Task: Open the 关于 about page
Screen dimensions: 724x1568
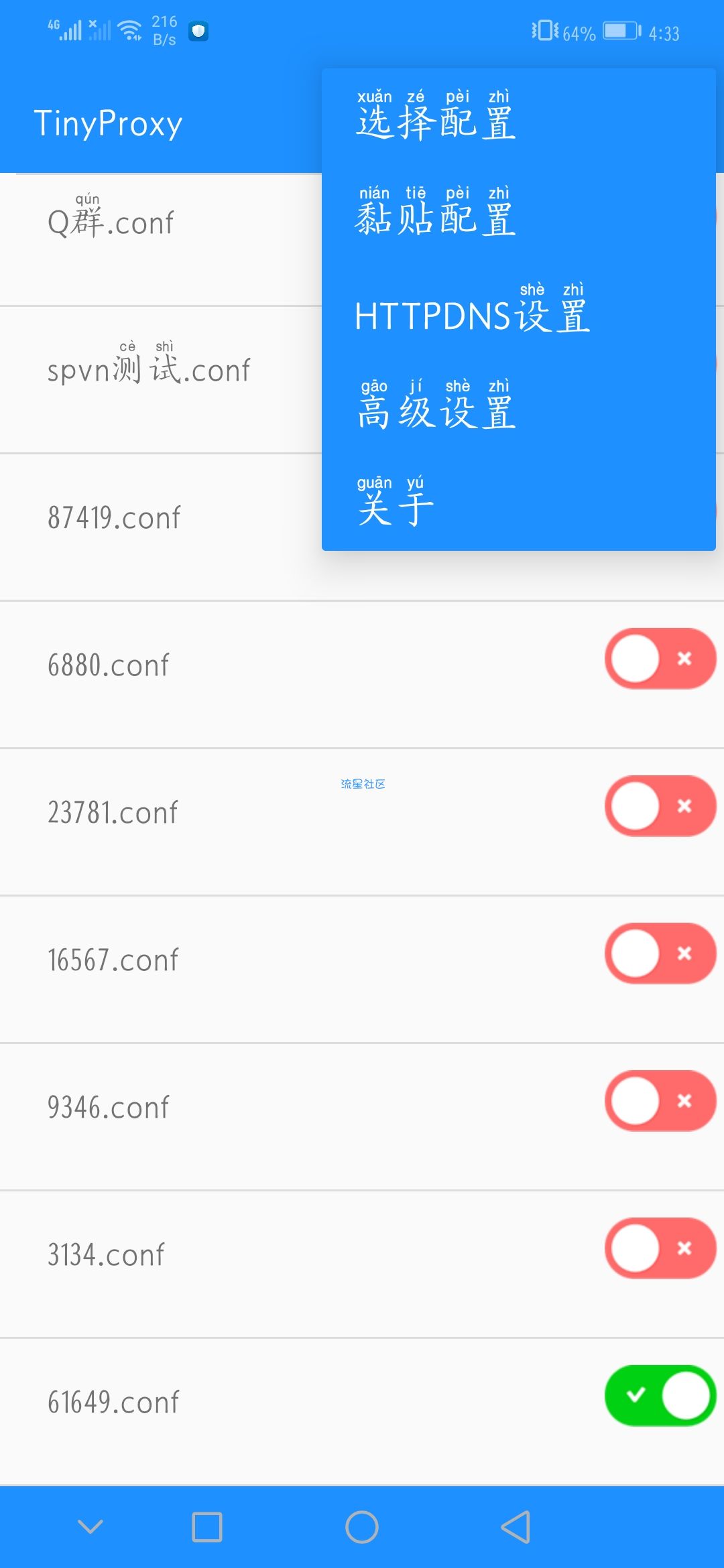Action: [x=396, y=504]
